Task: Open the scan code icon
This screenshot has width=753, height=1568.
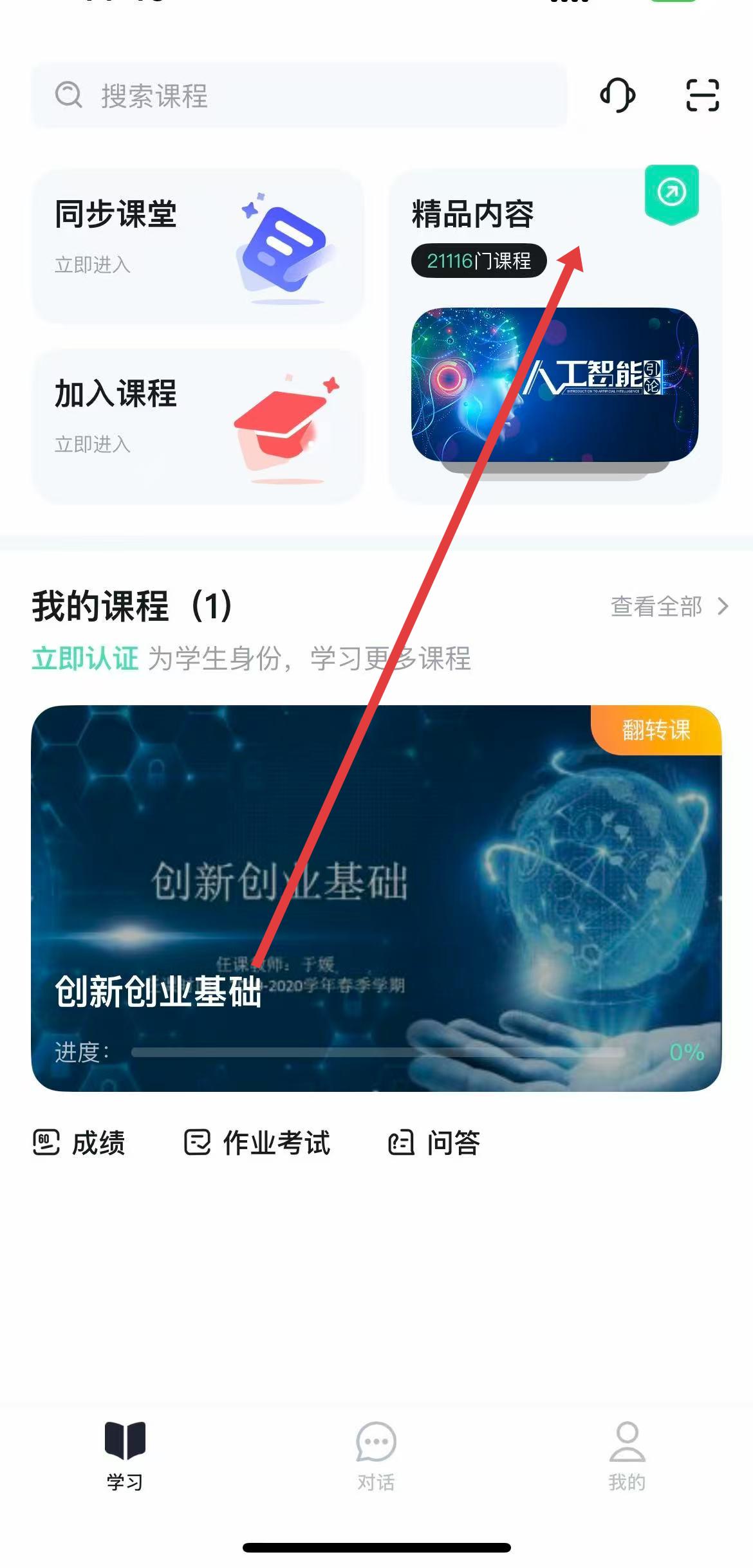Action: [702, 96]
